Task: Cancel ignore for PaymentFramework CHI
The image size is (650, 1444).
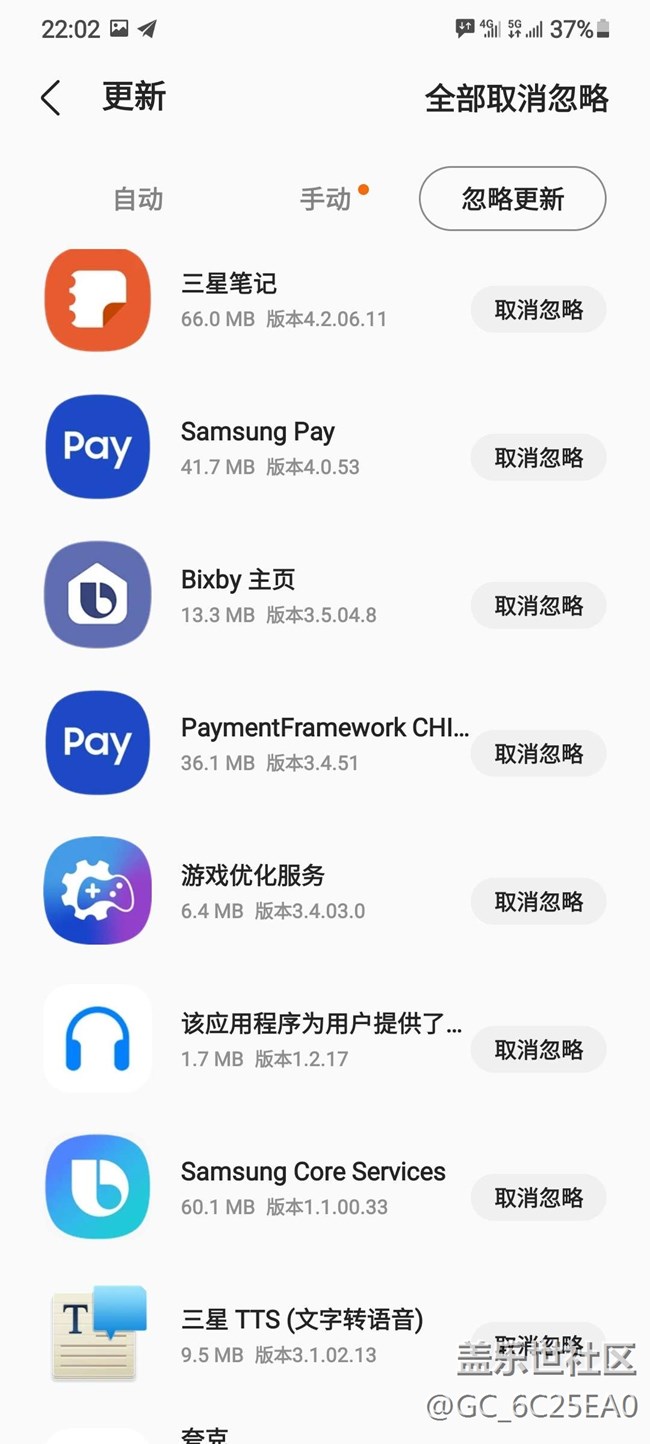Action: (x=538, y=754)
